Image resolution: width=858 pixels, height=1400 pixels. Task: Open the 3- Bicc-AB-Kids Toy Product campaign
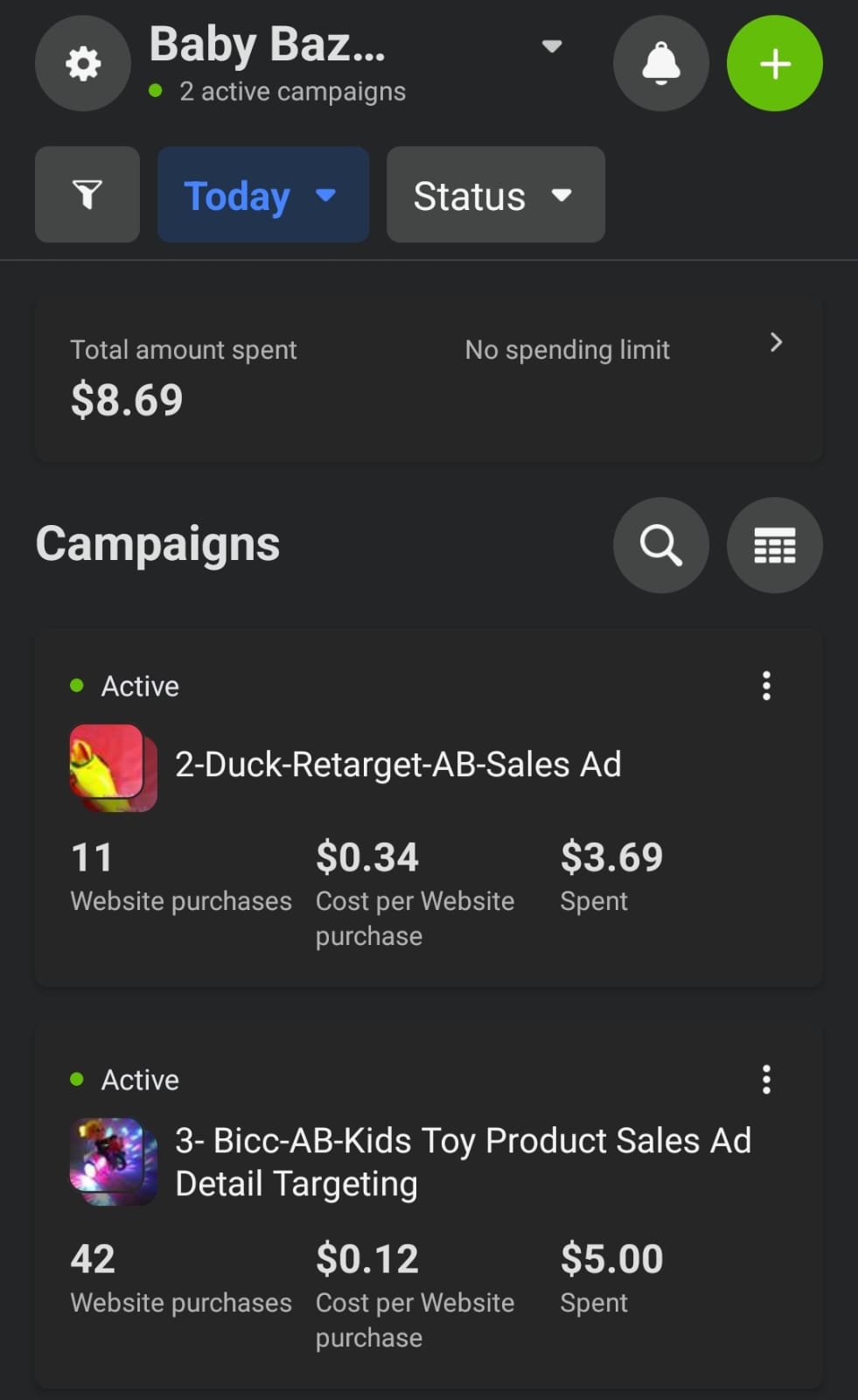[x=463, y=1162]
